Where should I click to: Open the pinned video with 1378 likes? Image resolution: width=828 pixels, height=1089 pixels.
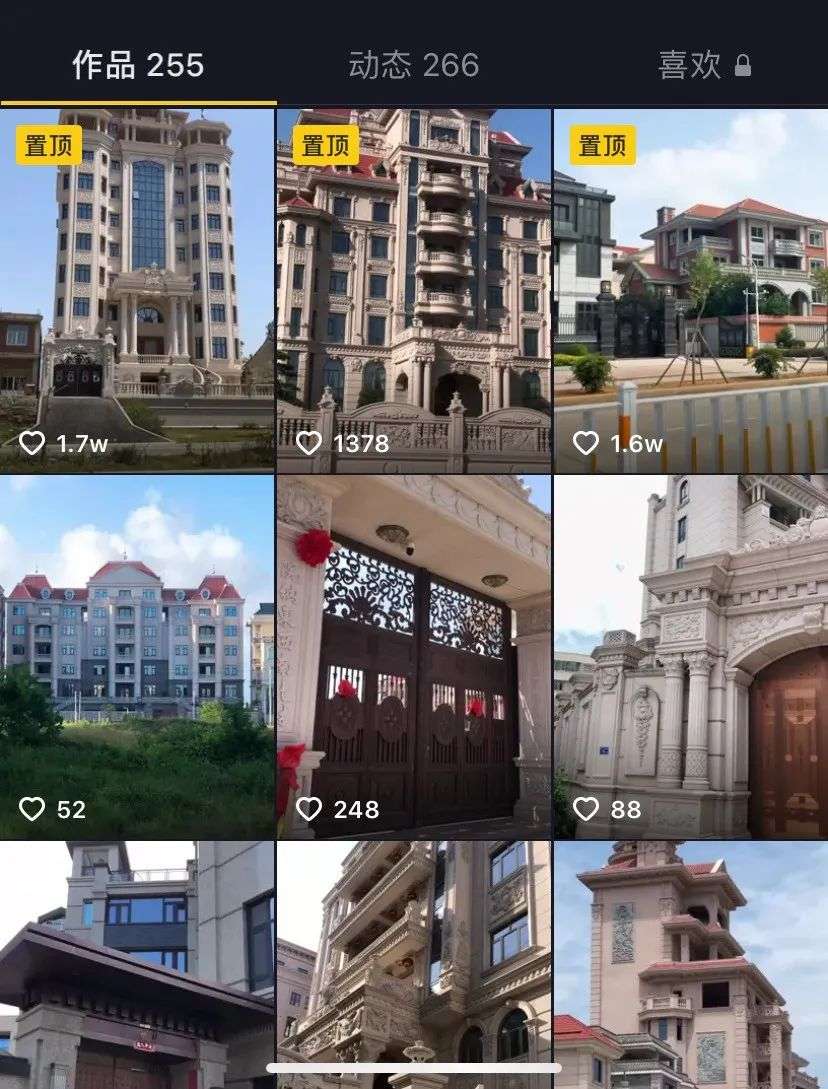coord(414,290)
